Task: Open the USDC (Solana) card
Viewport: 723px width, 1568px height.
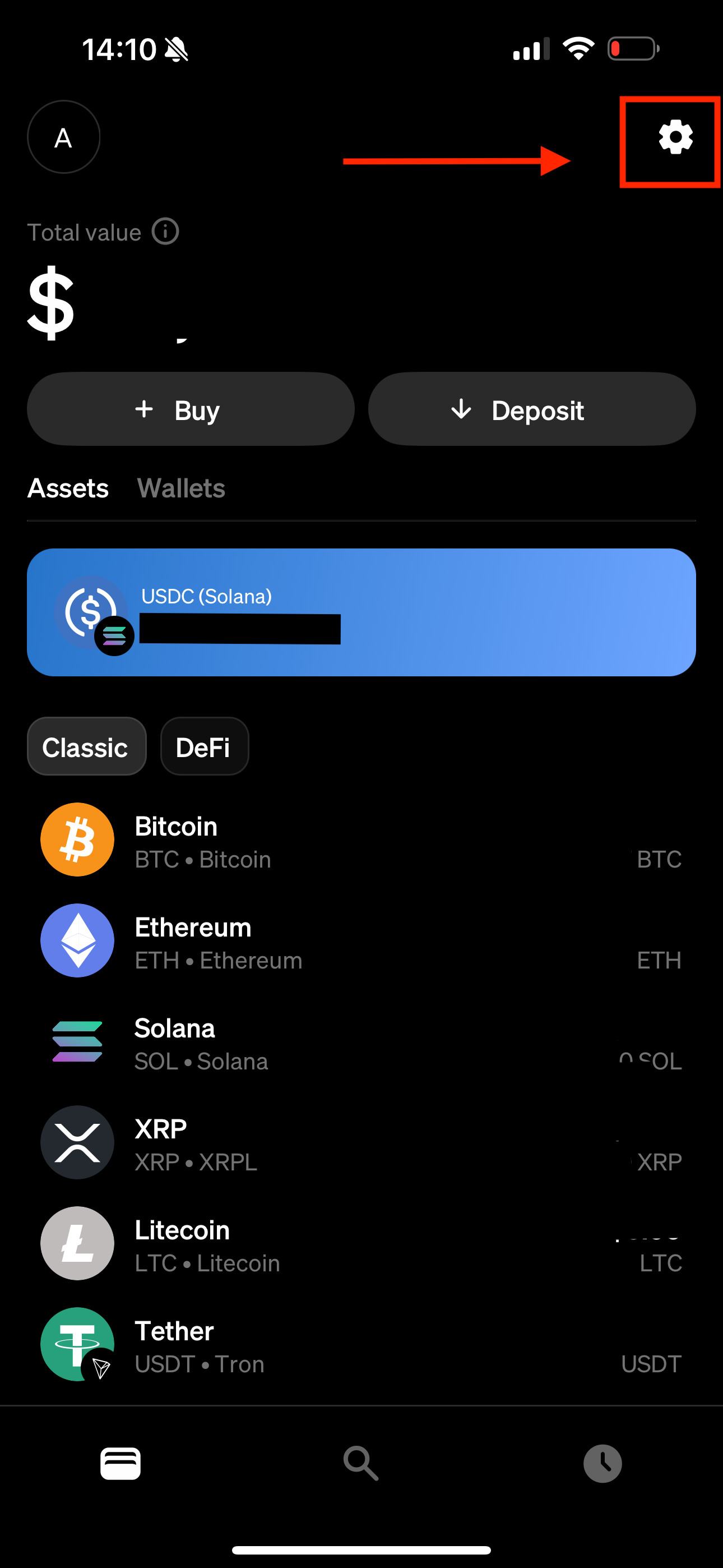Action: point(361,612)
